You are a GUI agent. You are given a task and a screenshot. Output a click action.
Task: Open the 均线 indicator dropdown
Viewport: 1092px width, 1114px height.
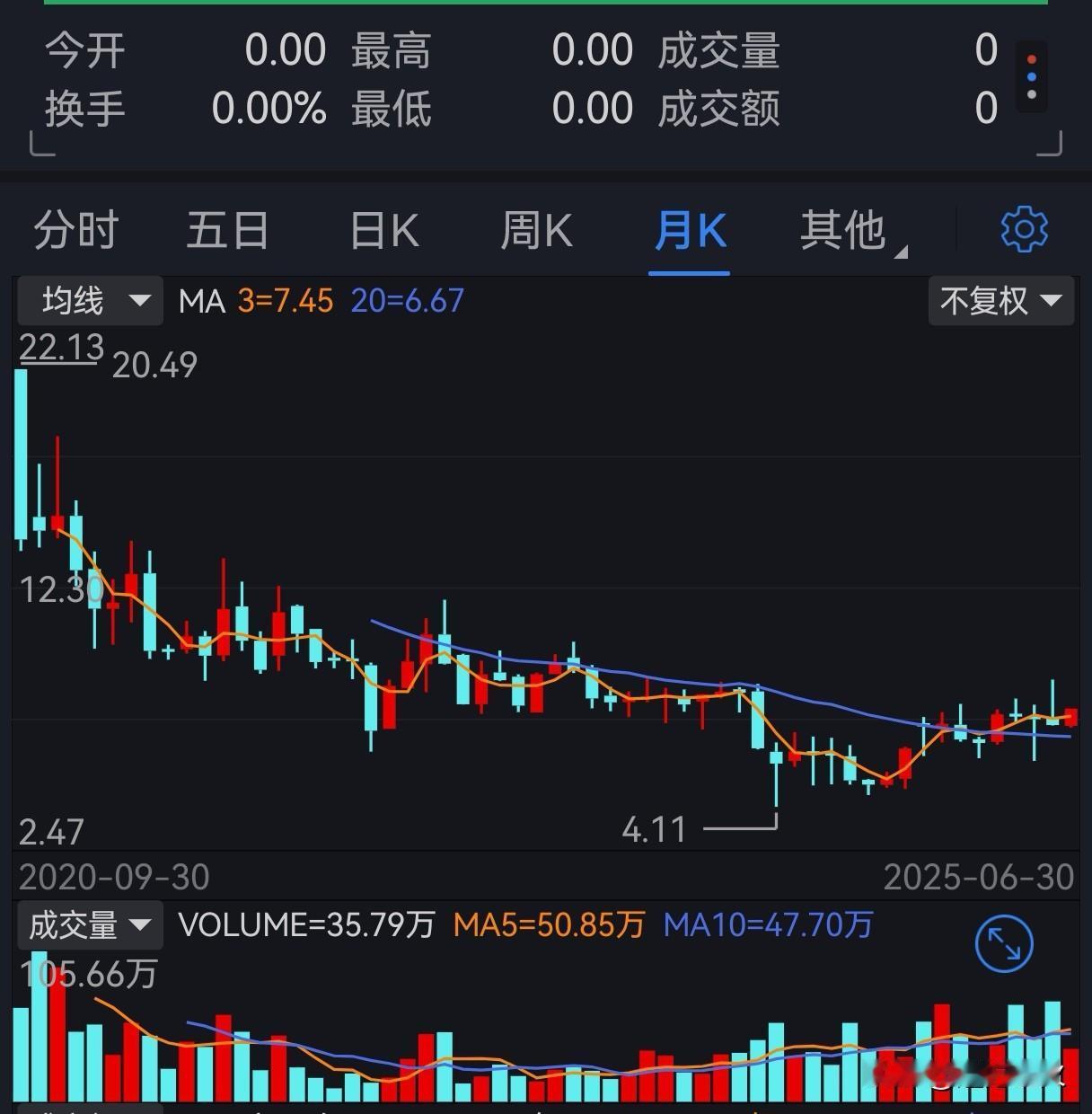pos(89,301)
